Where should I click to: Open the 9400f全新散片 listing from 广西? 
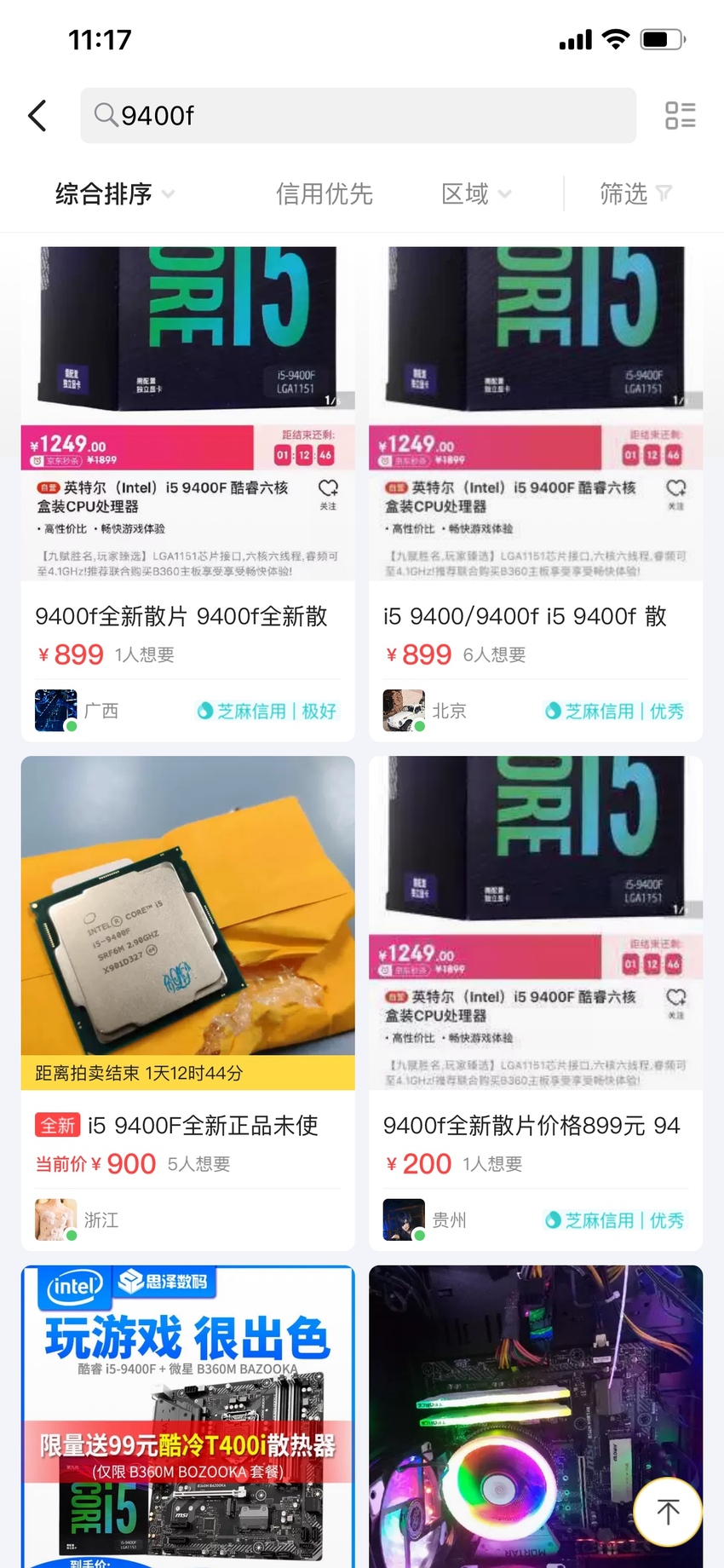[x=188, y=494]
